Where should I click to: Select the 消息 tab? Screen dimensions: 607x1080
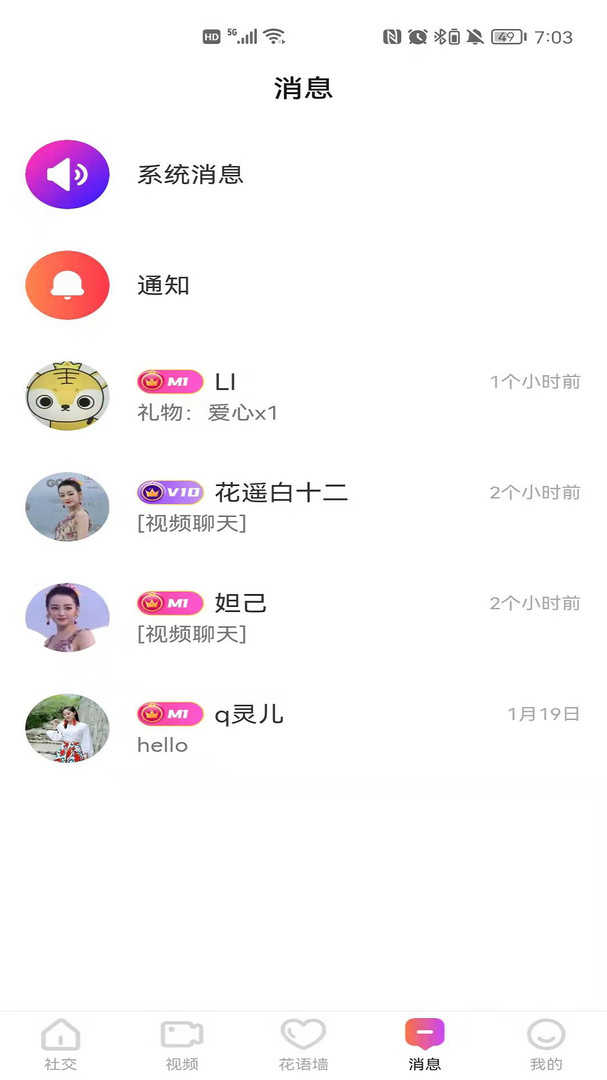pyautogui.click(x=424, y=1045)
